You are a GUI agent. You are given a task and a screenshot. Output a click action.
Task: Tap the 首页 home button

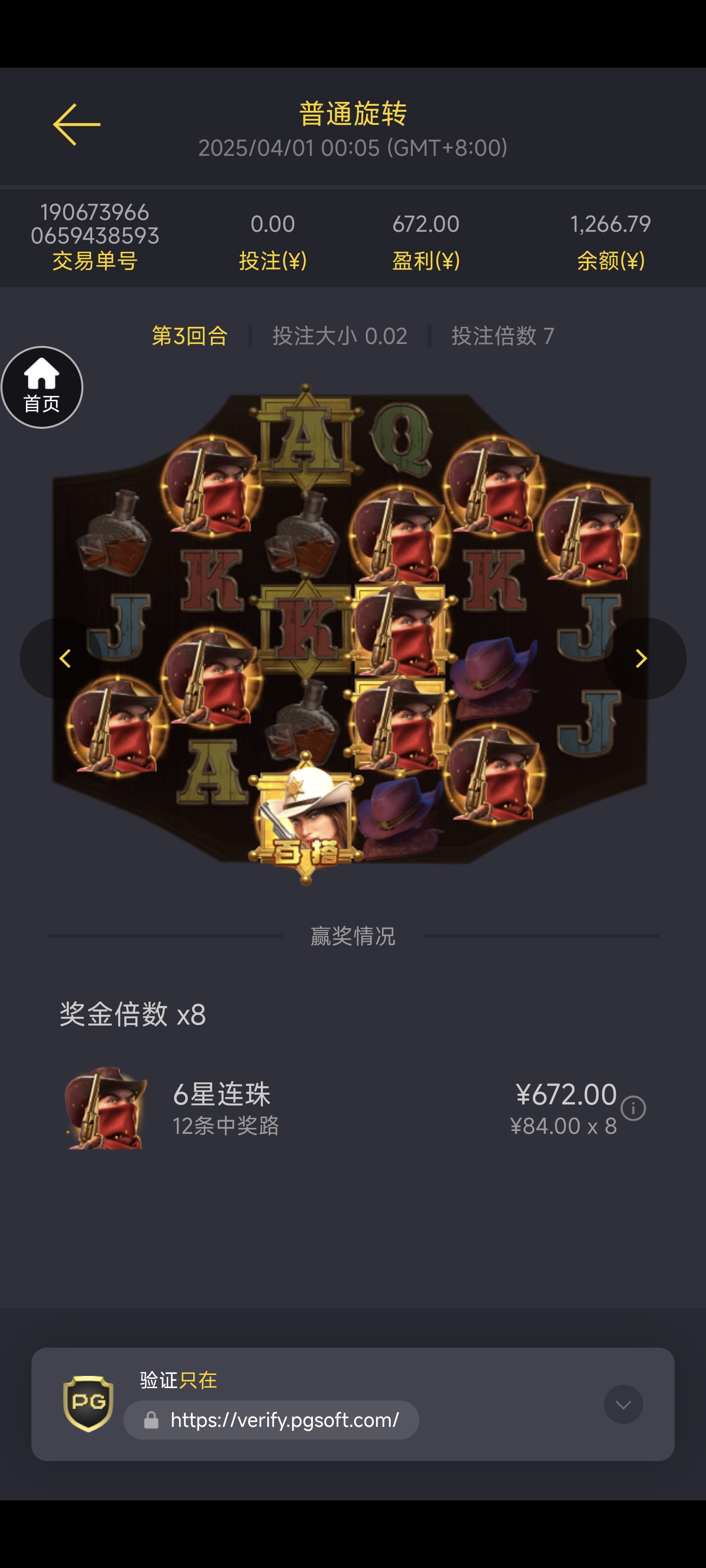[x=41, y=387]
